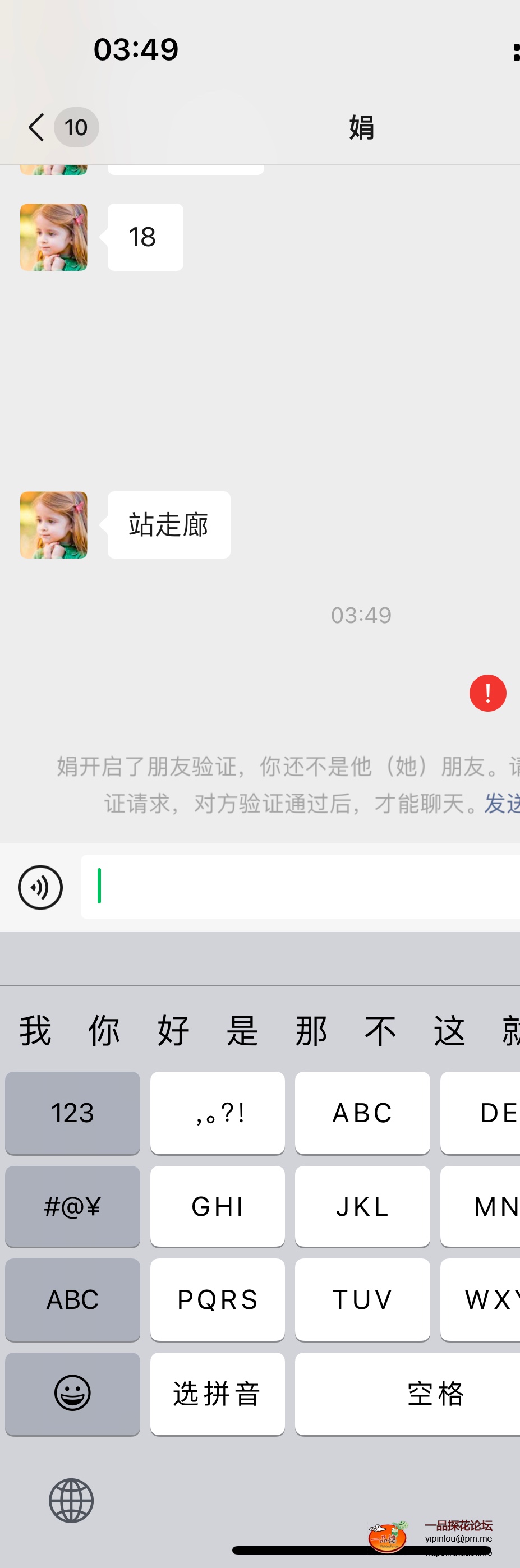Switch input language with globe key

click(71, 1501)
